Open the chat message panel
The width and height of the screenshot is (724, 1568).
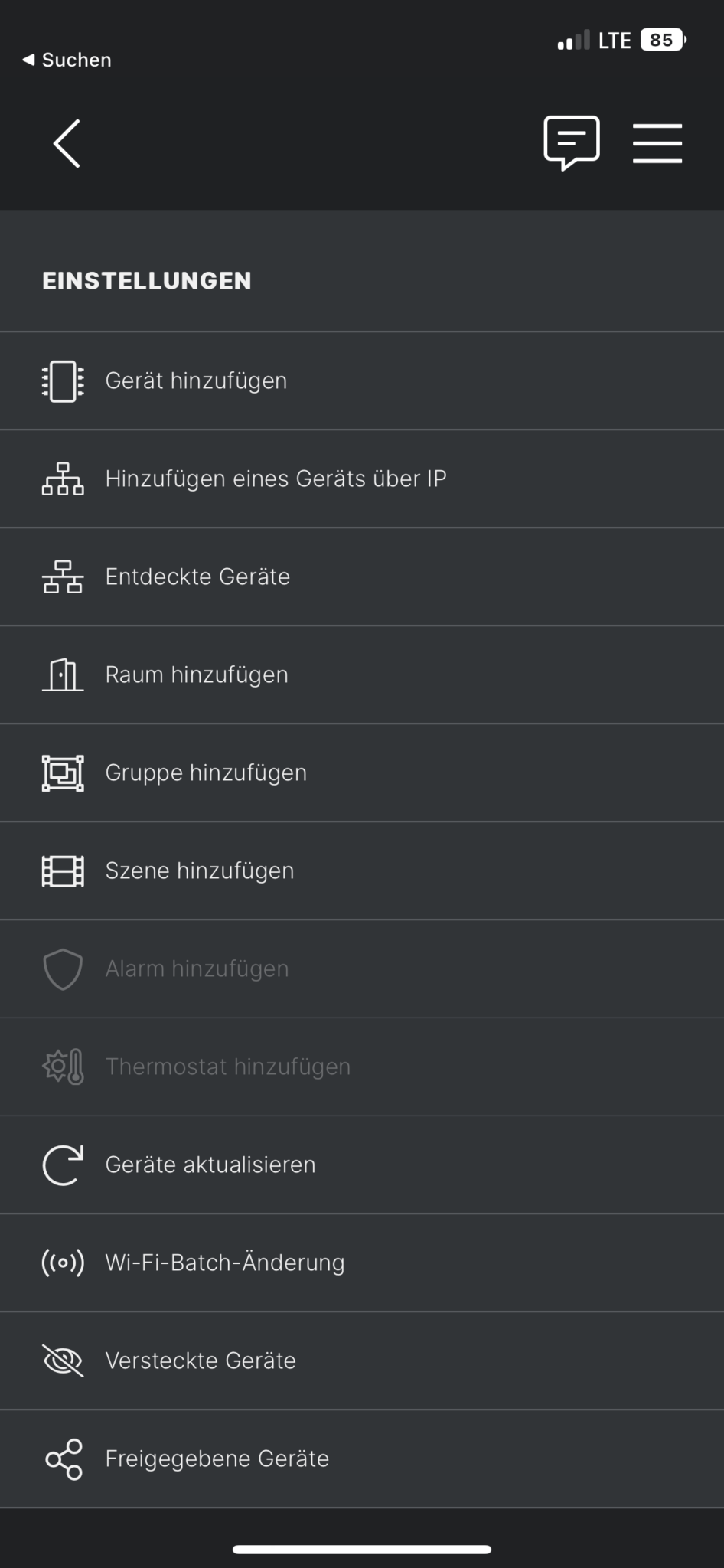pos(572,142)
